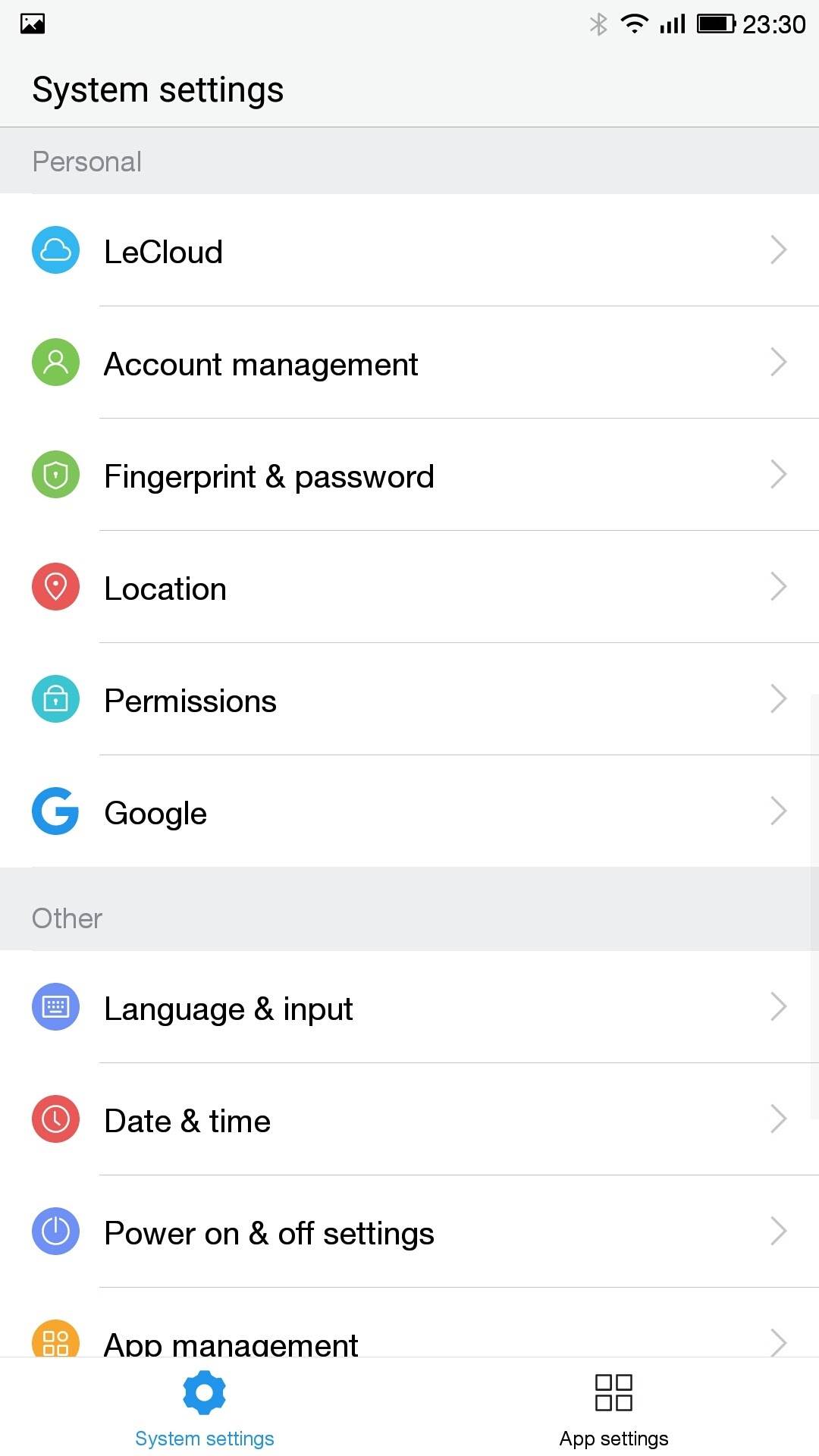
Task: Open Fingerprint & password settings
Action: (x=409, y=475)
